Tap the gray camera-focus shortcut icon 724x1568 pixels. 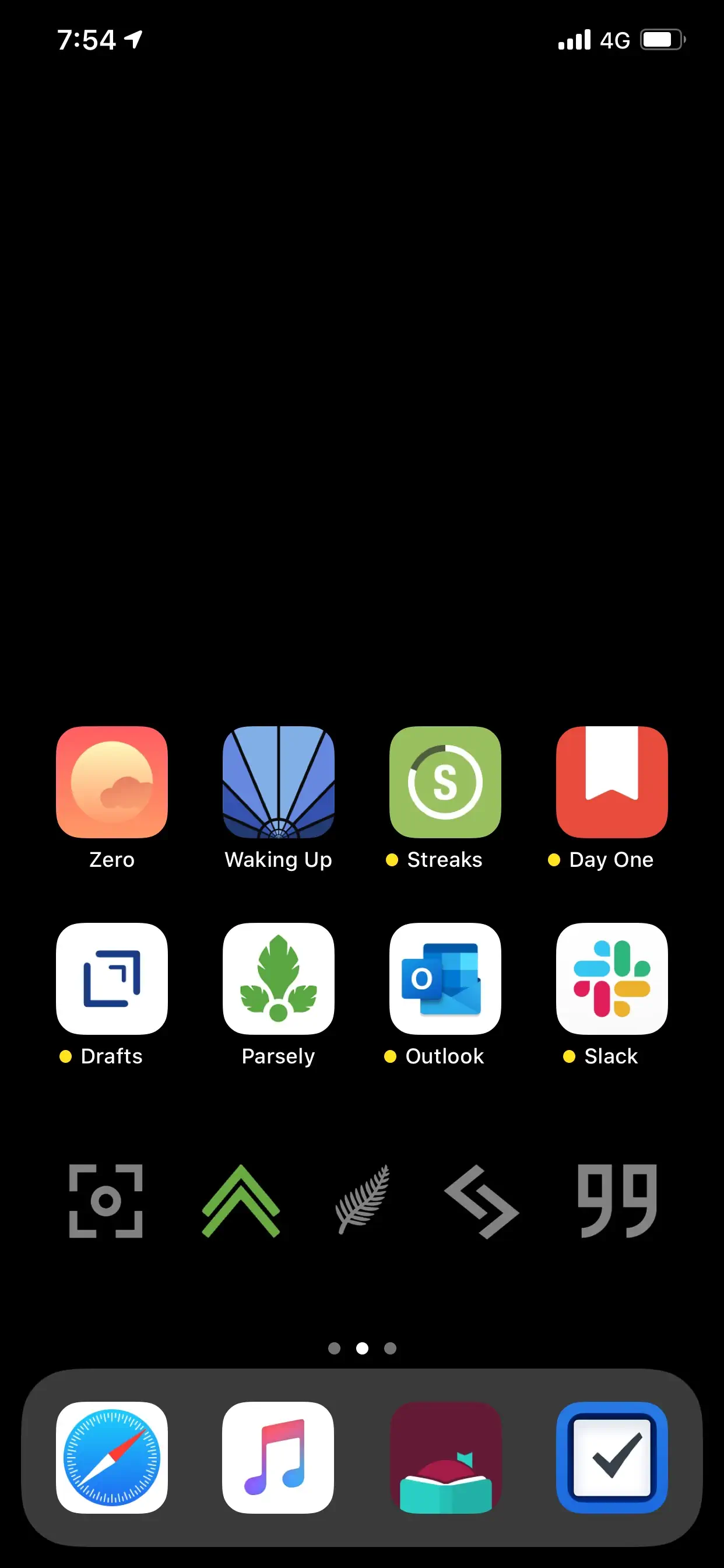pos(106,1201)
